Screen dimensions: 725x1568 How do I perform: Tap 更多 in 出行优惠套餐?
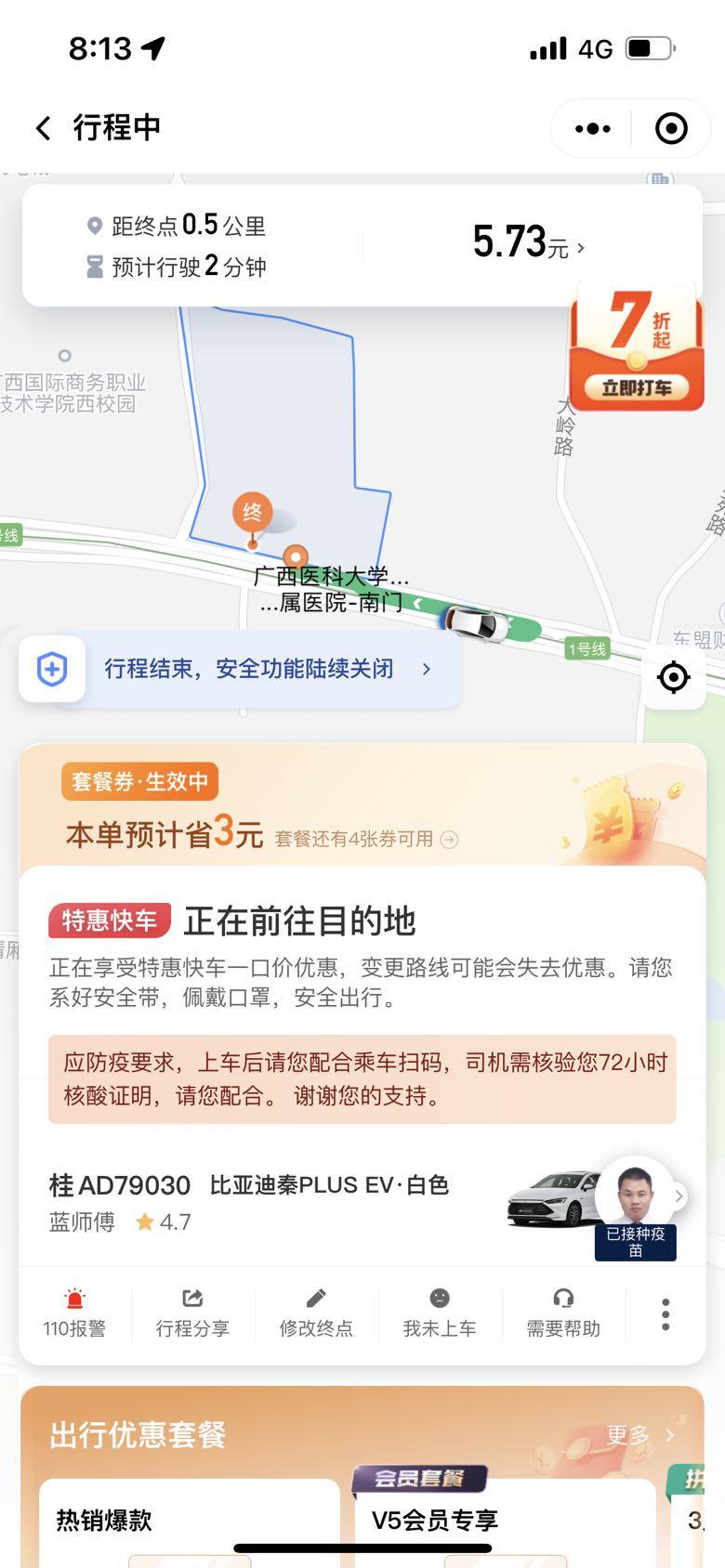click(639, 1435)
